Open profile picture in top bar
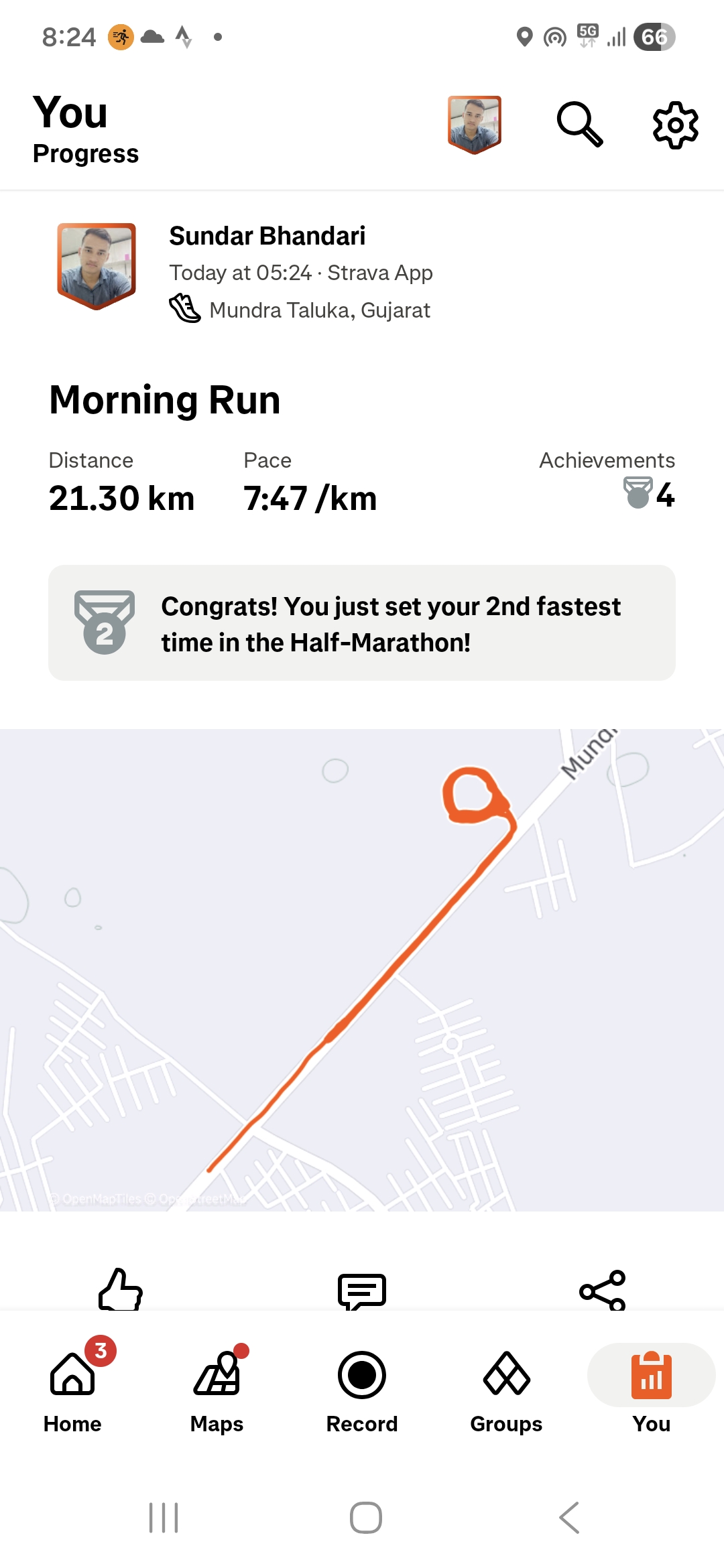This screenshot has height=1568, width=724. (x=475, y=125)
